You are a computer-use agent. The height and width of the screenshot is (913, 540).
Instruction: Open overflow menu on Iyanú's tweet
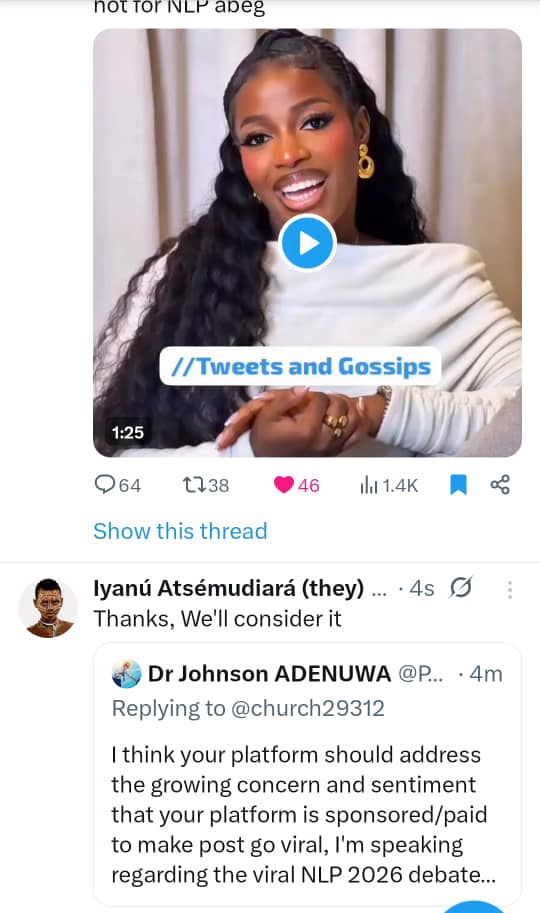point(510,590)
